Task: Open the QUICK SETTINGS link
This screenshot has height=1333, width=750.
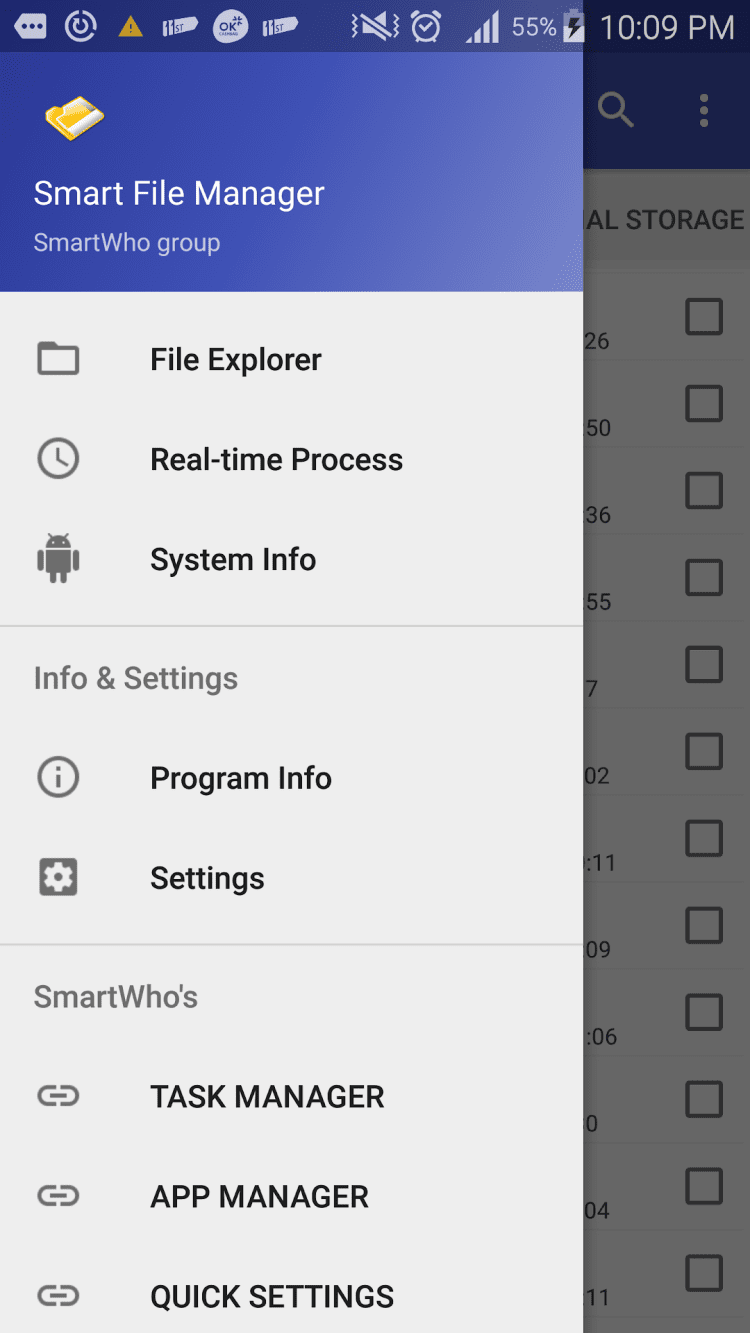Action: point(272,1297)
